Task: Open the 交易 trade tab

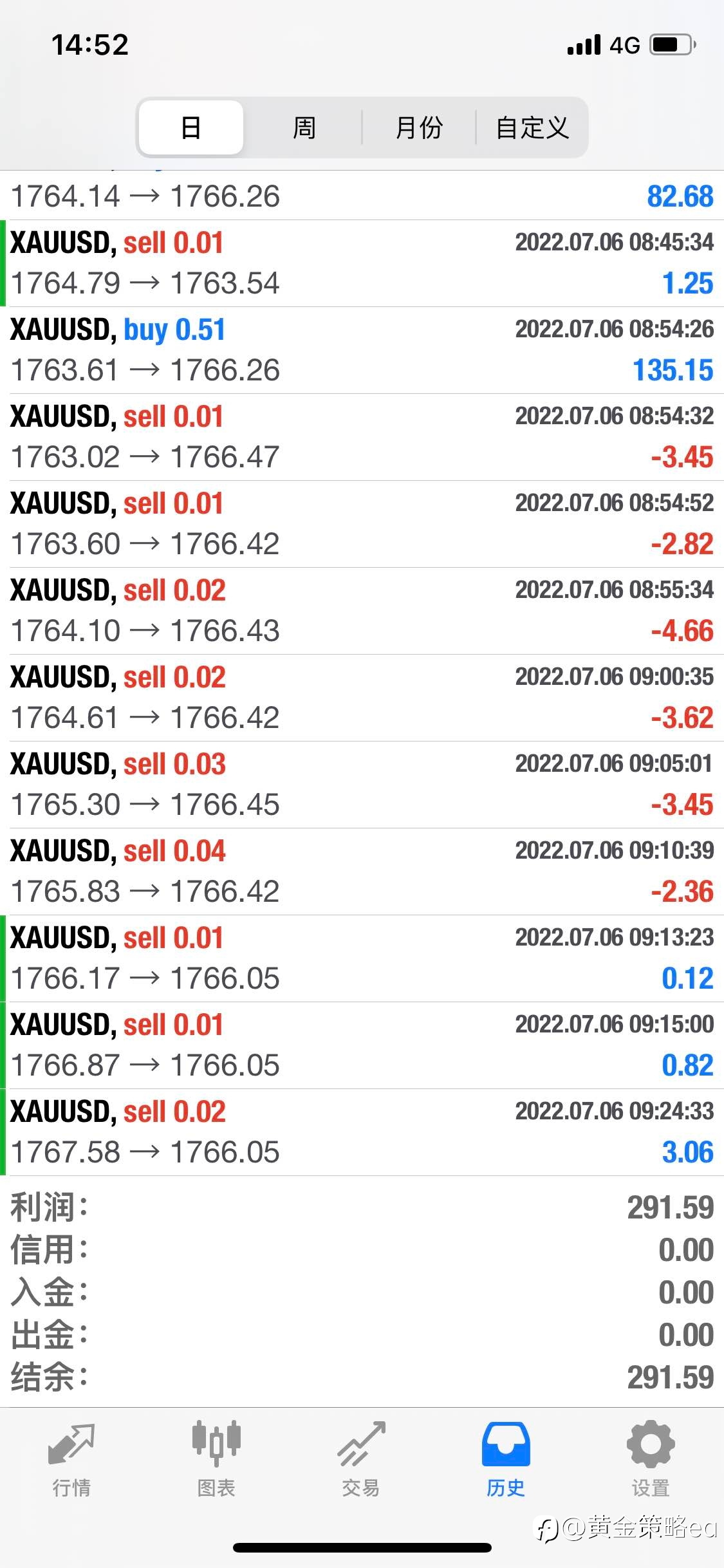Action: coord(361,1459)
